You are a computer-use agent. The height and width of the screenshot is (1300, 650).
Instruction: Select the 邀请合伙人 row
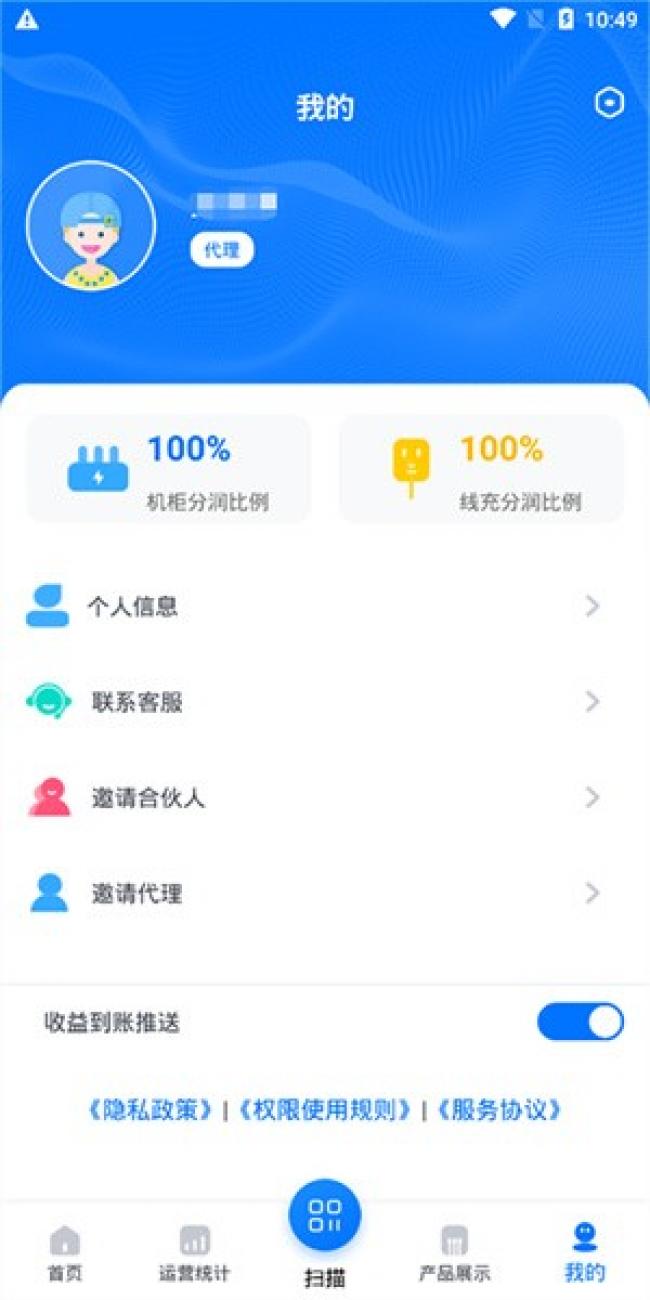325,797
